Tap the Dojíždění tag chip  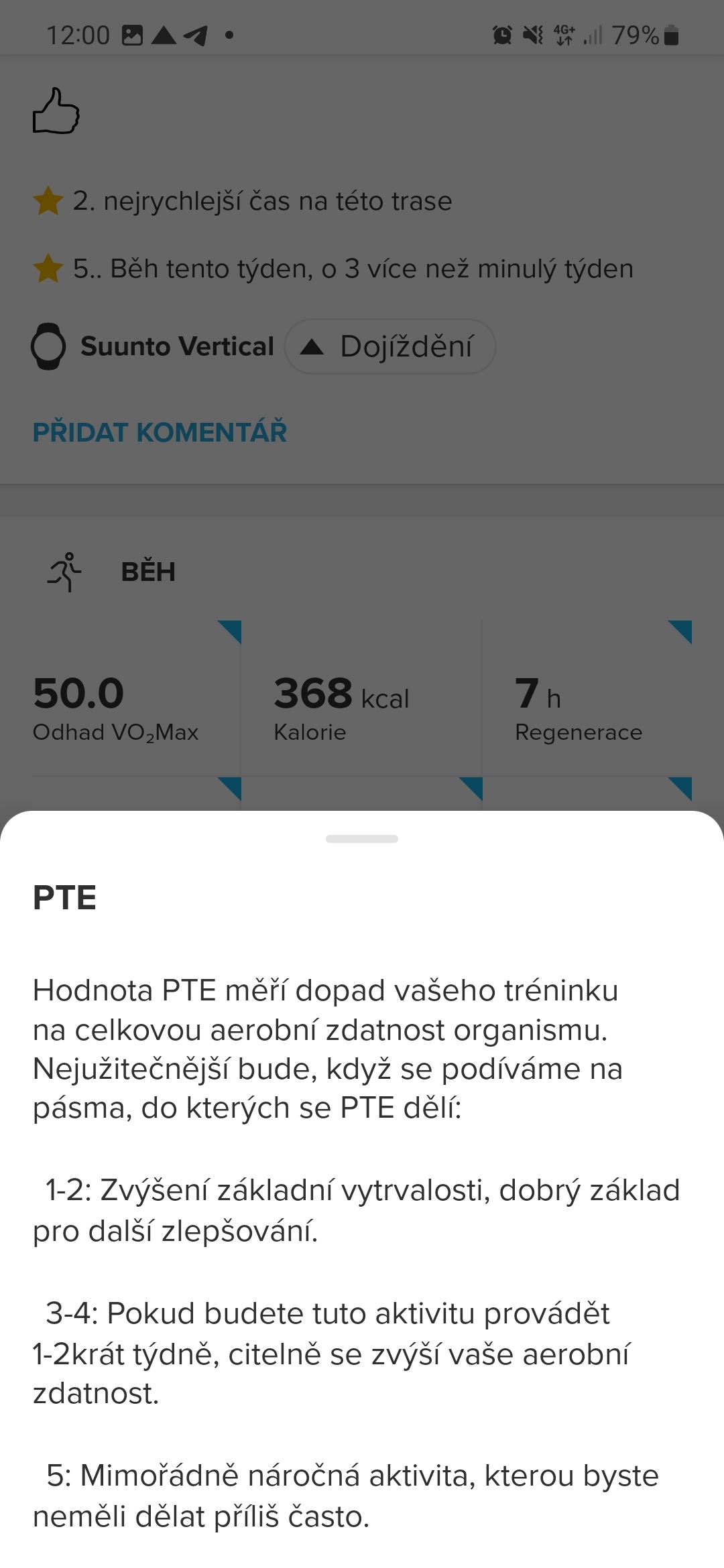389,346
